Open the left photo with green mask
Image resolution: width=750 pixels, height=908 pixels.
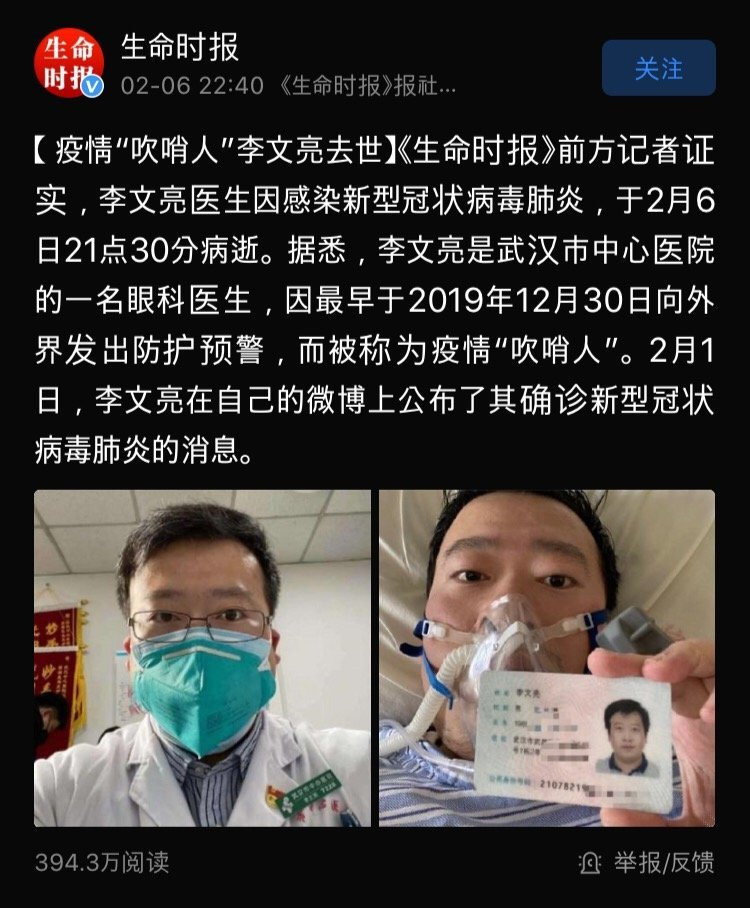tap(202, 657)
